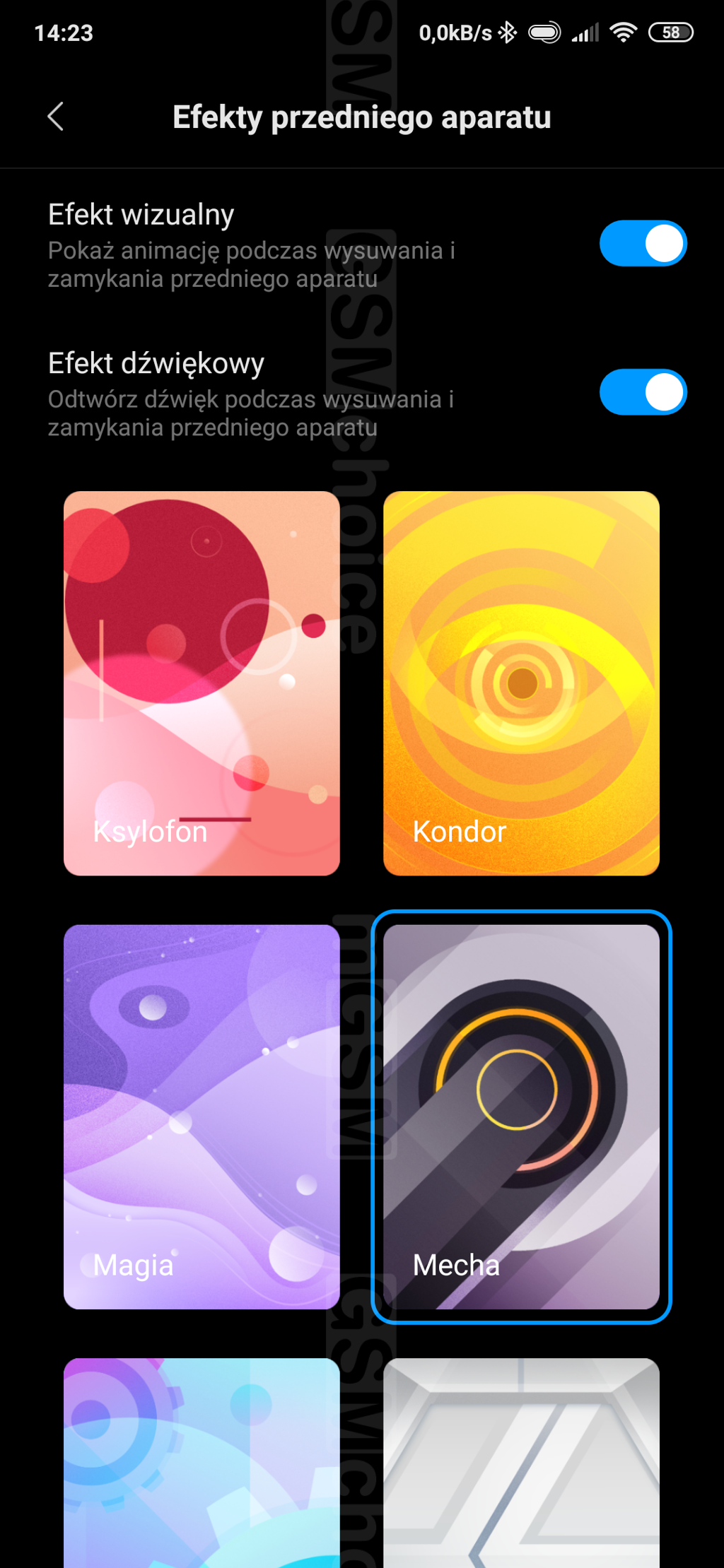The image size is (724, 1568).
Task: Go back from Efekty przedniego aparatu
Action: click(56, 117)
